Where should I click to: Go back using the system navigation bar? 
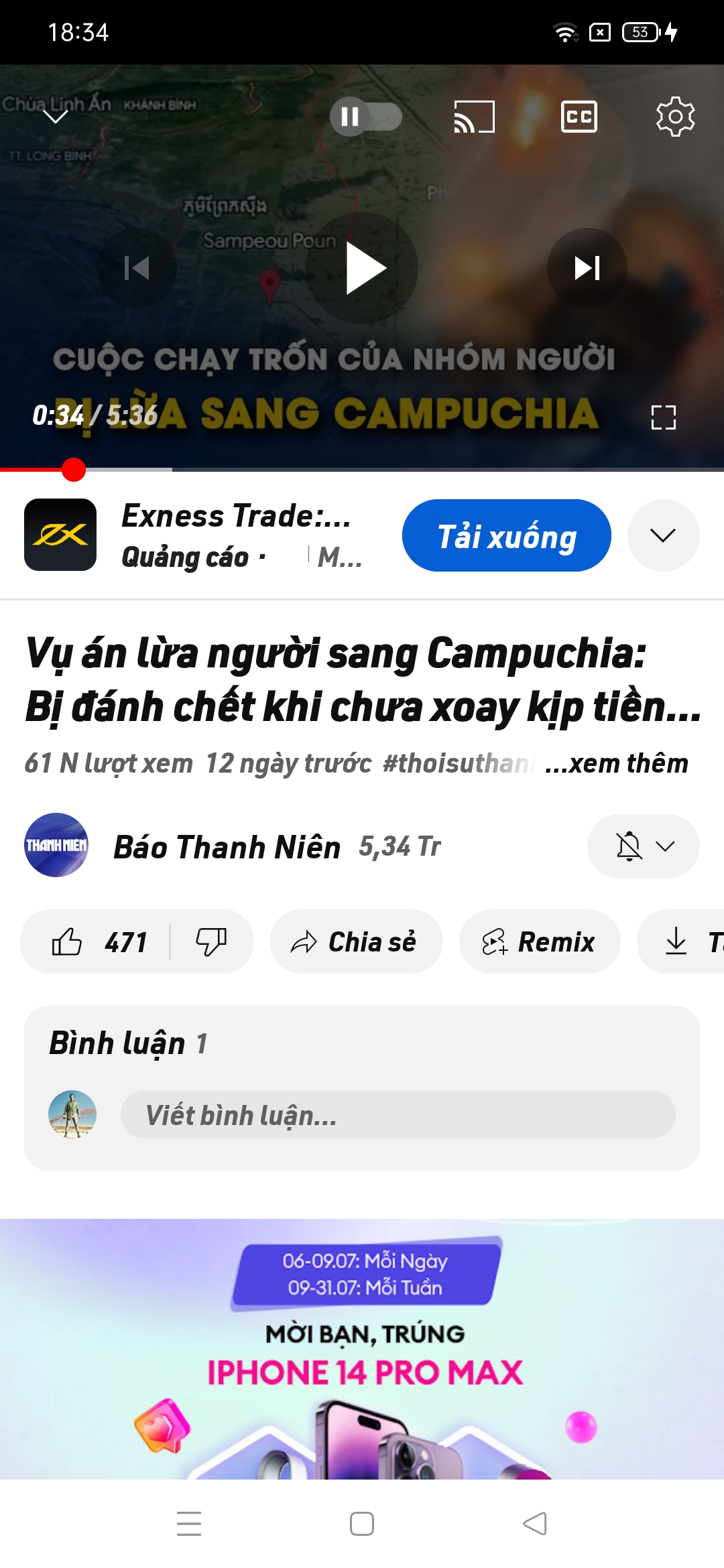(x=534, y=1523)
